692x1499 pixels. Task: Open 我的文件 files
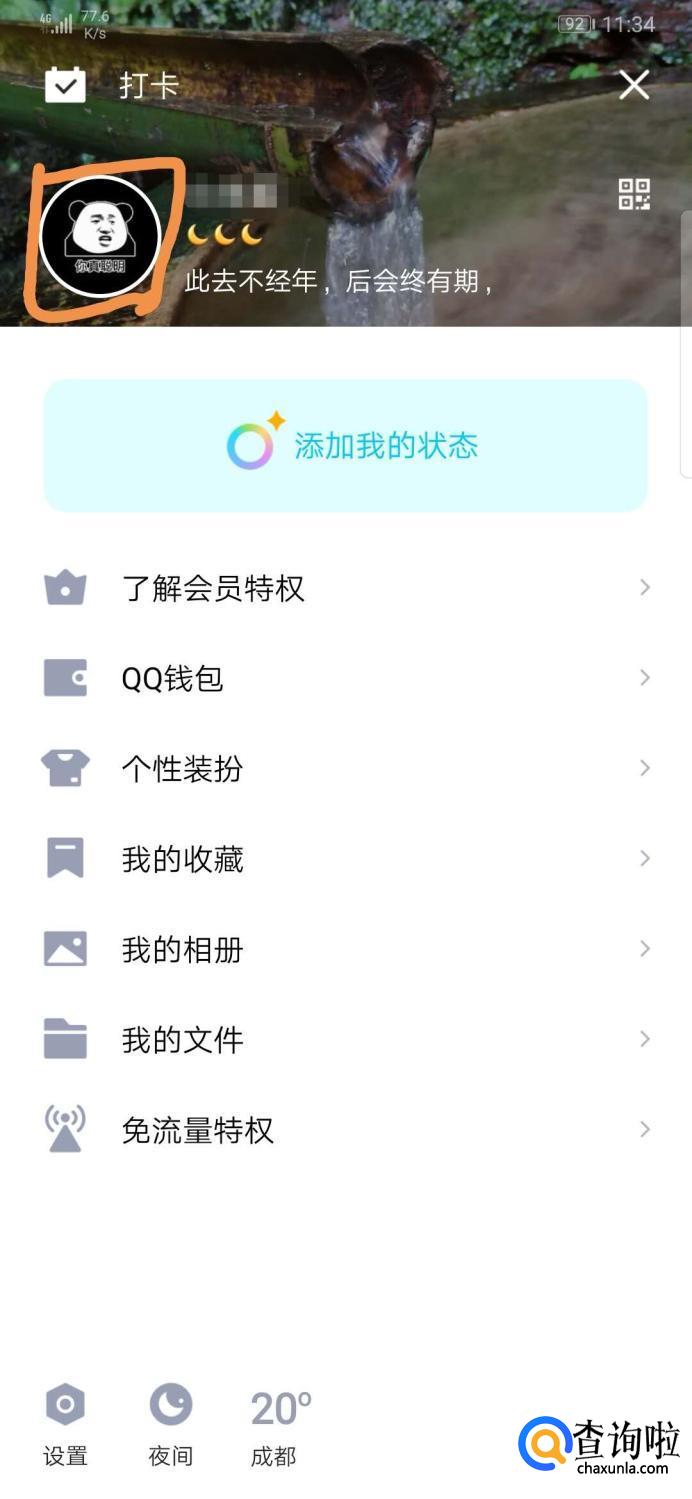coord(346,1039)
